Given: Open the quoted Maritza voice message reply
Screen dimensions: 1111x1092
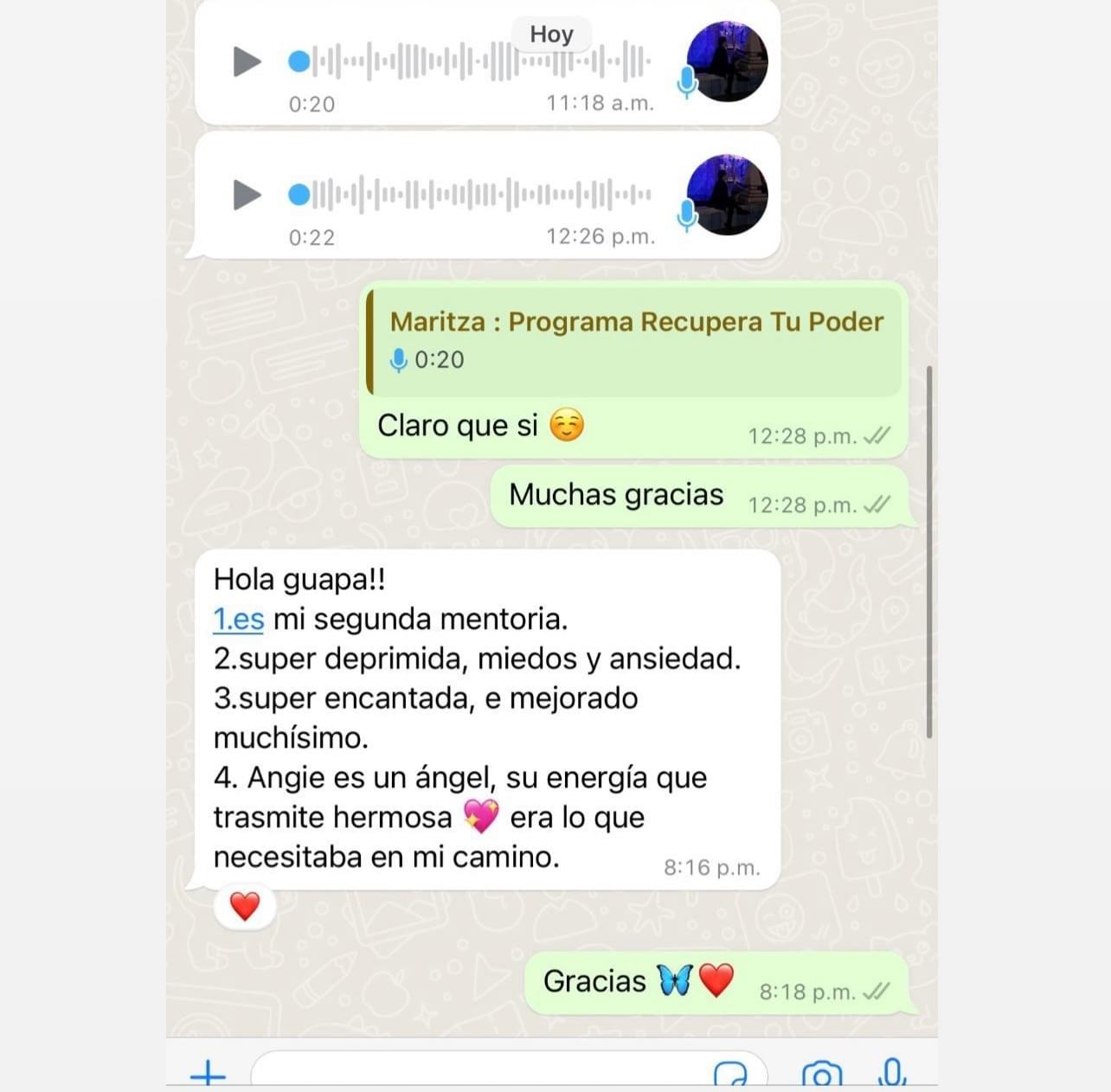Looking at the screenshot, I should pos(634,341).
